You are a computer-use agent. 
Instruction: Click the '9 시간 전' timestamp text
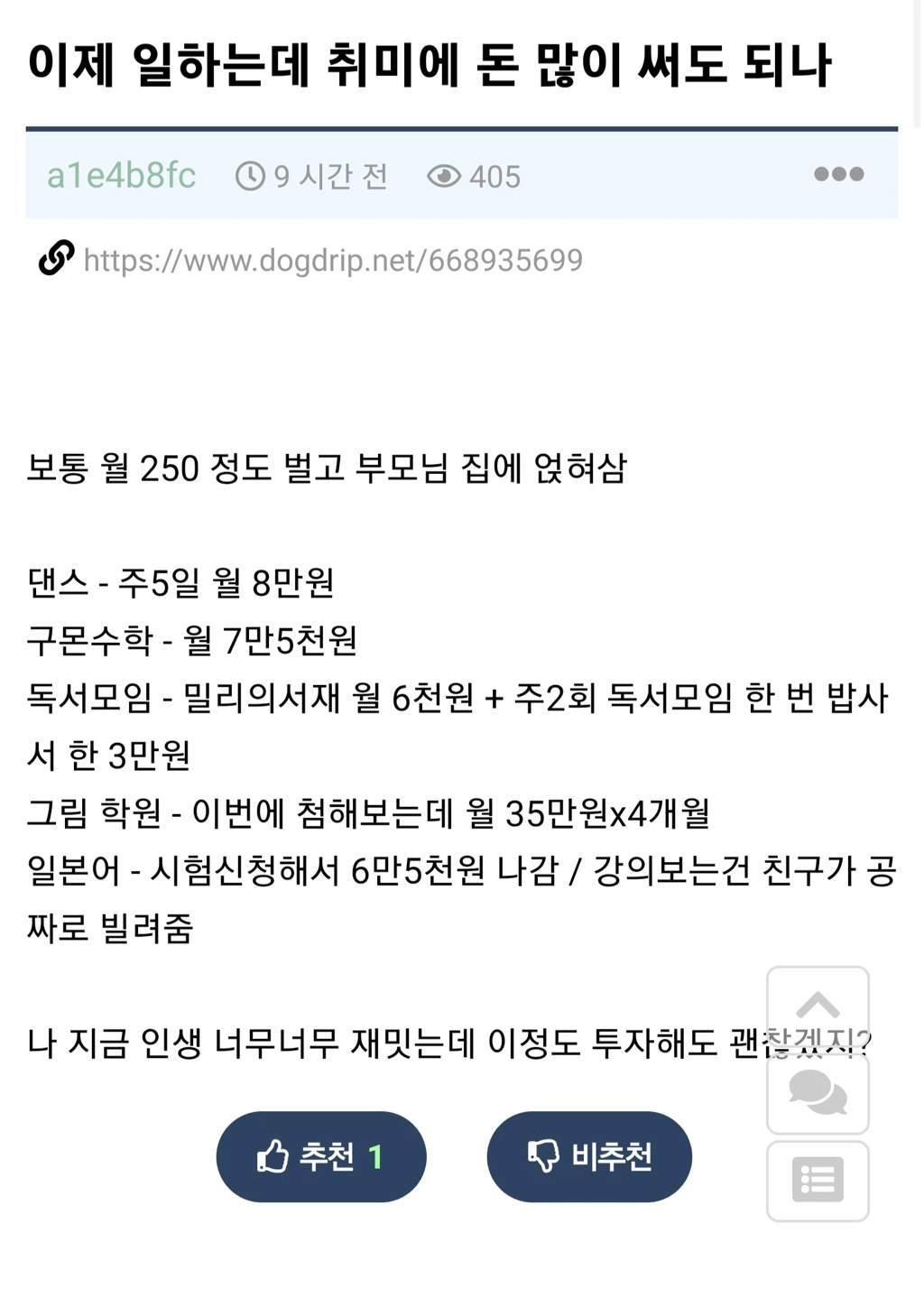(330, 176)
